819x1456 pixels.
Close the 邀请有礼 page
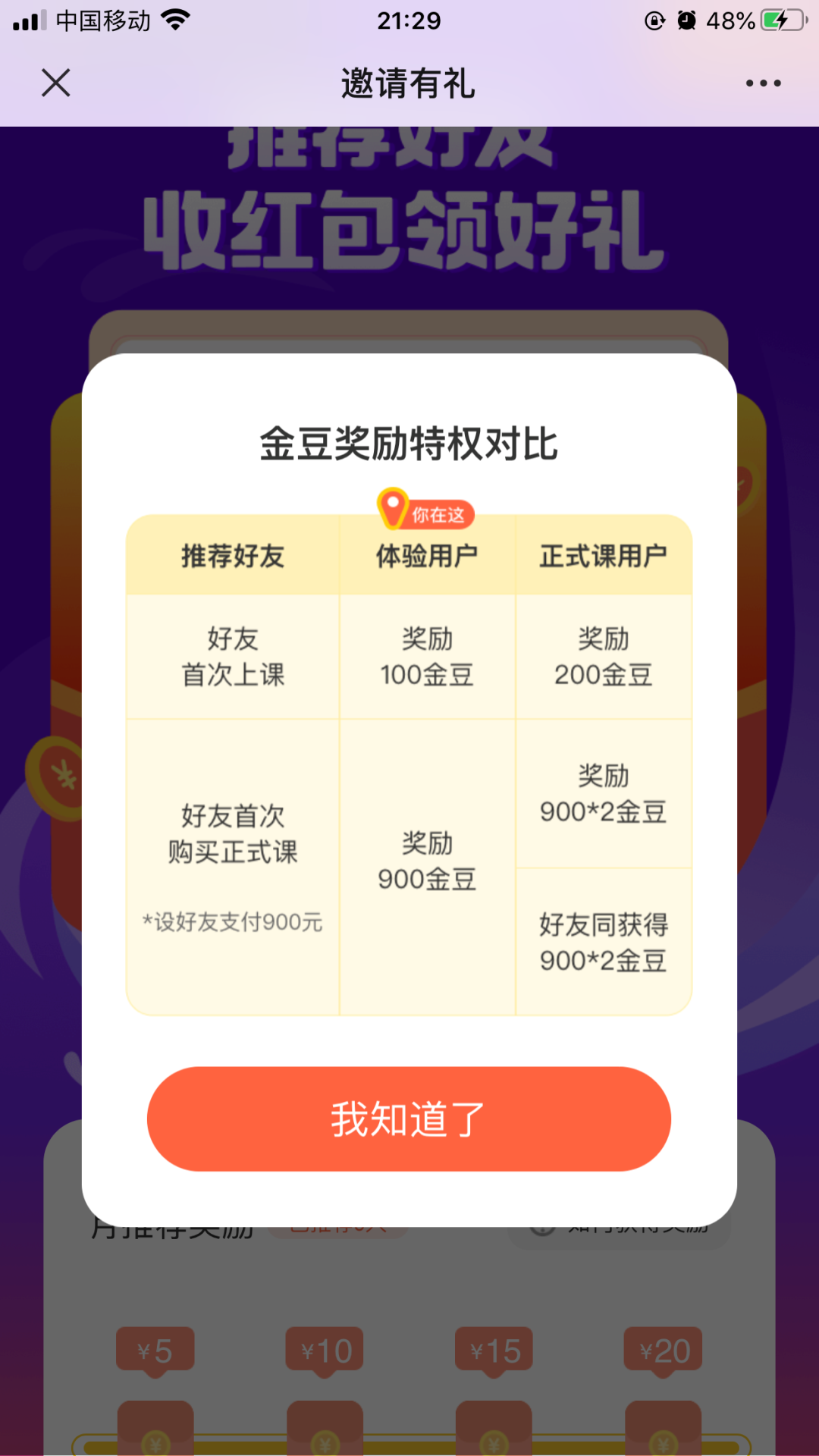(x=55, y=83)
